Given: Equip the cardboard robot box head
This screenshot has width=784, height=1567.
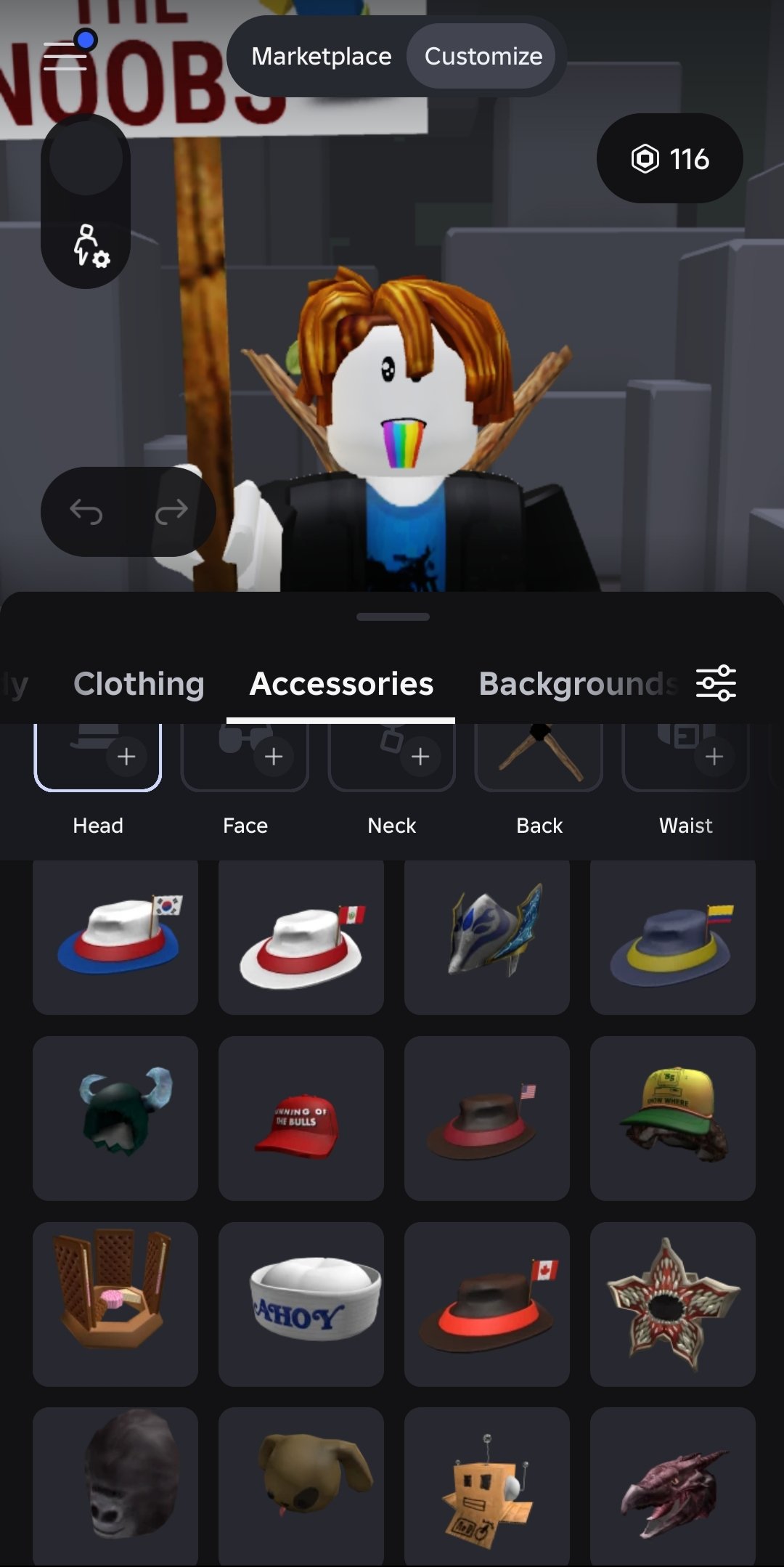Looking at the screenshot, I should coord(487,1486).
